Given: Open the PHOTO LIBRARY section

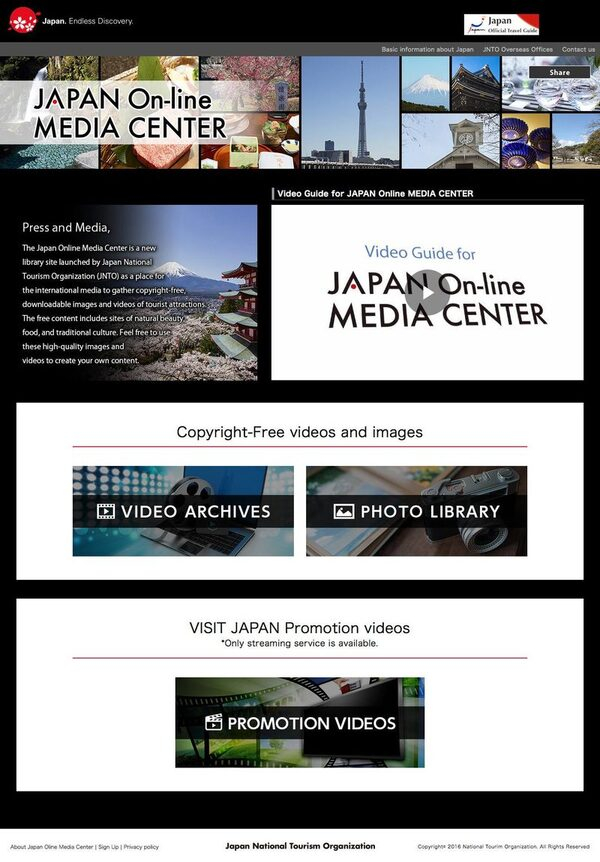Looking at the screenshot, I should point(416,511).
